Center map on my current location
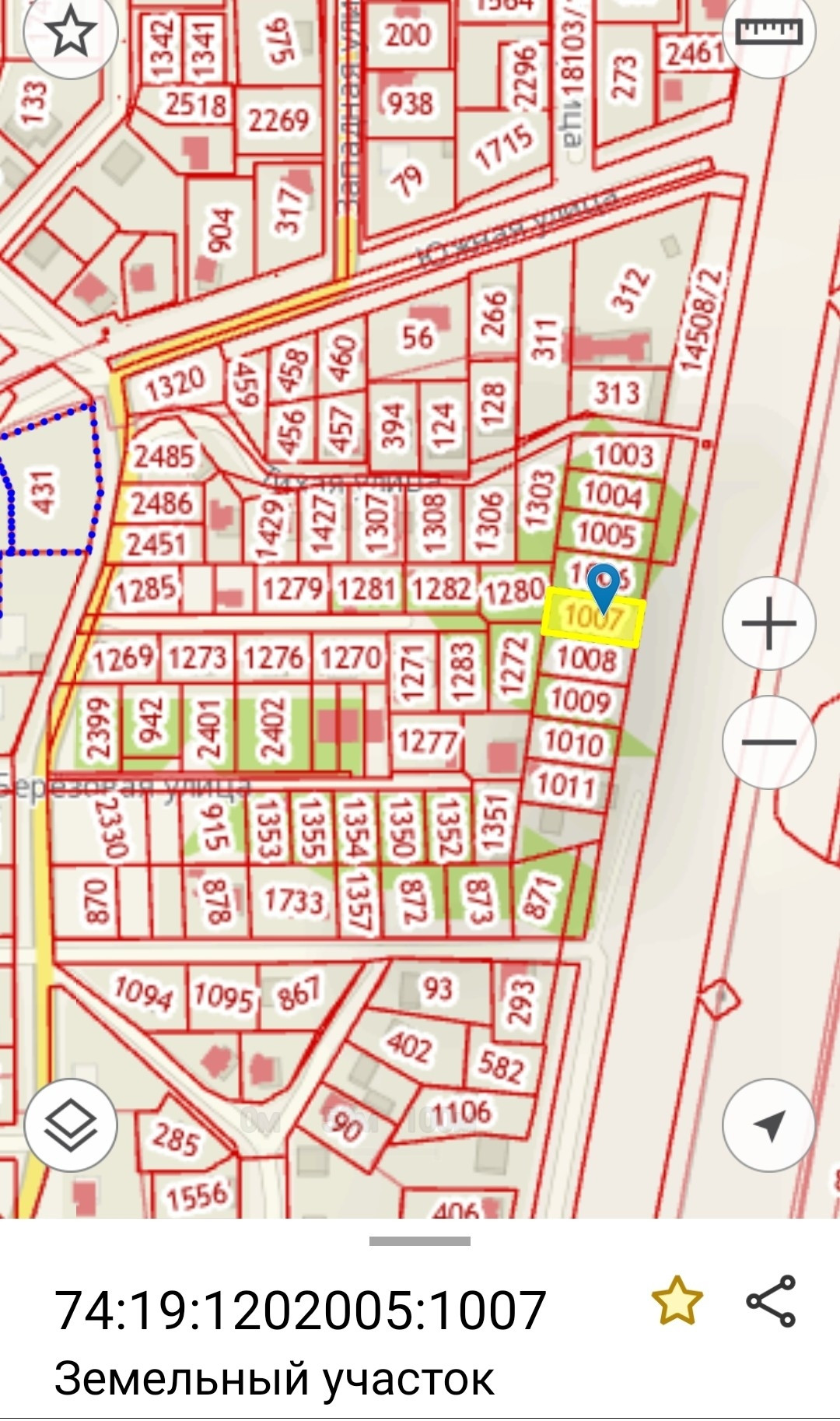The width and height of the screenshot is (840, 1421). 768,1125
